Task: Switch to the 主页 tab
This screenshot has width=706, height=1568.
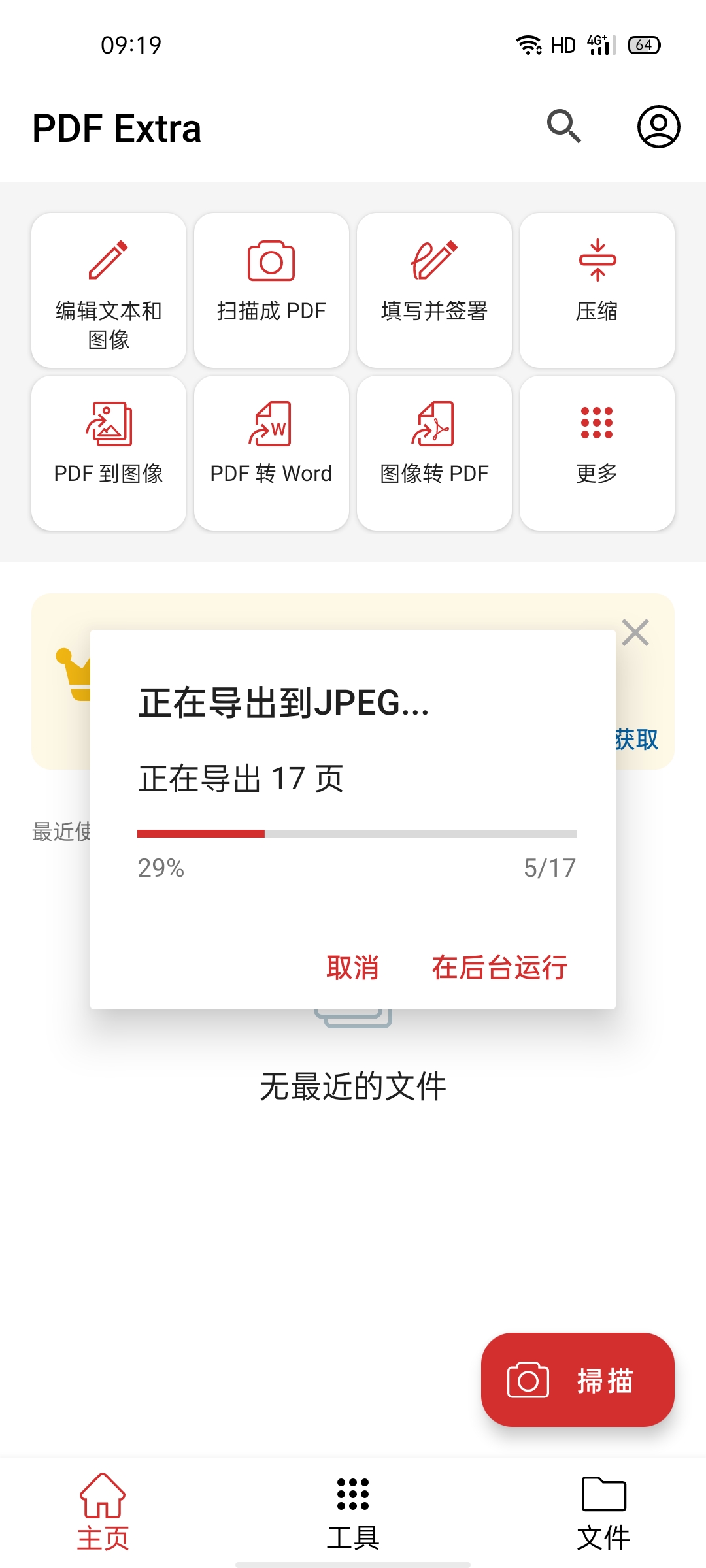Action: [x=103, y=1512]
